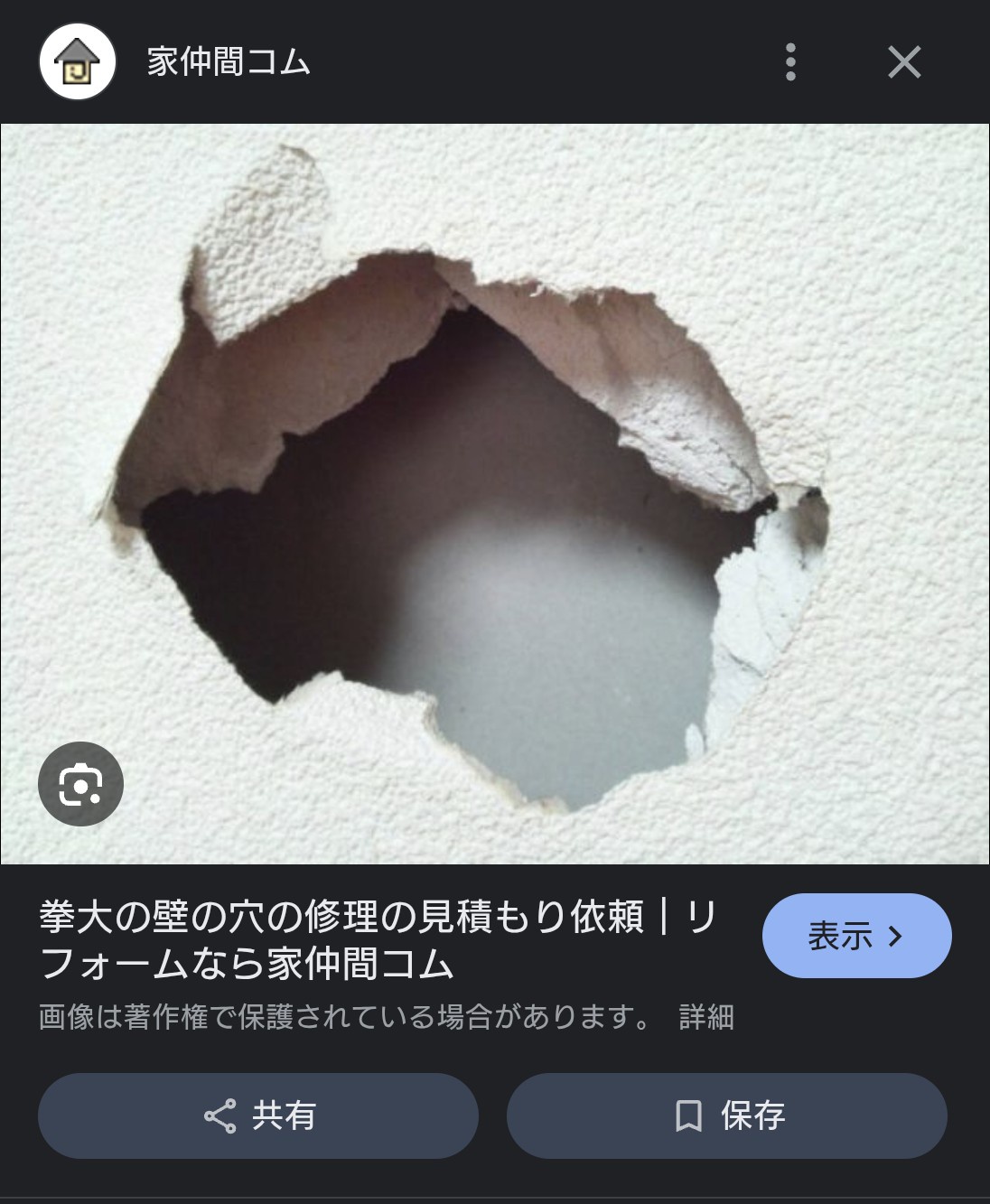
Task: Search this image with Google Lens
Action: tap(80, 784)
